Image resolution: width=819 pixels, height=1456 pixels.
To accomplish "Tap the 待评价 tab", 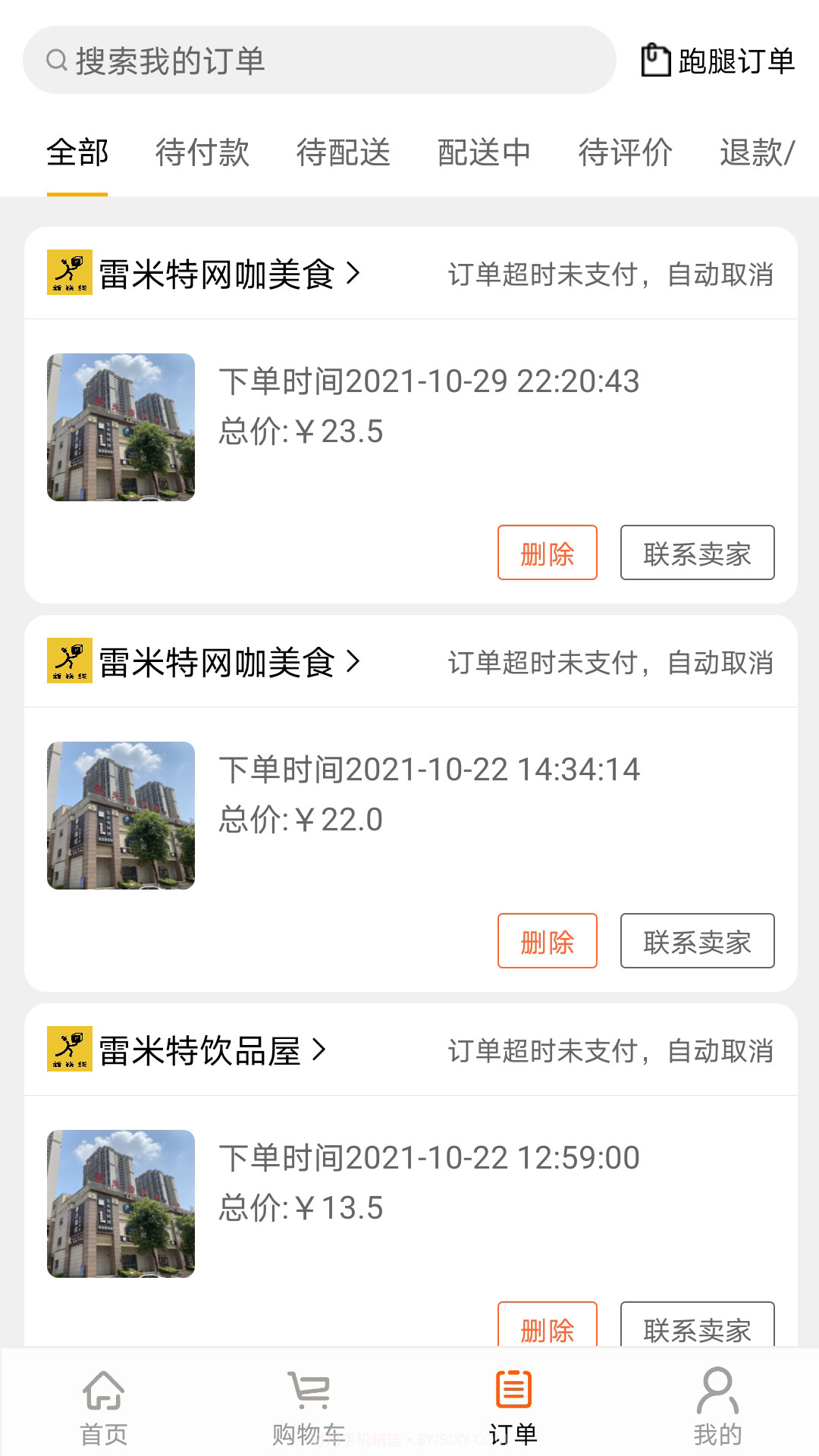I will (x=624, y=153).
